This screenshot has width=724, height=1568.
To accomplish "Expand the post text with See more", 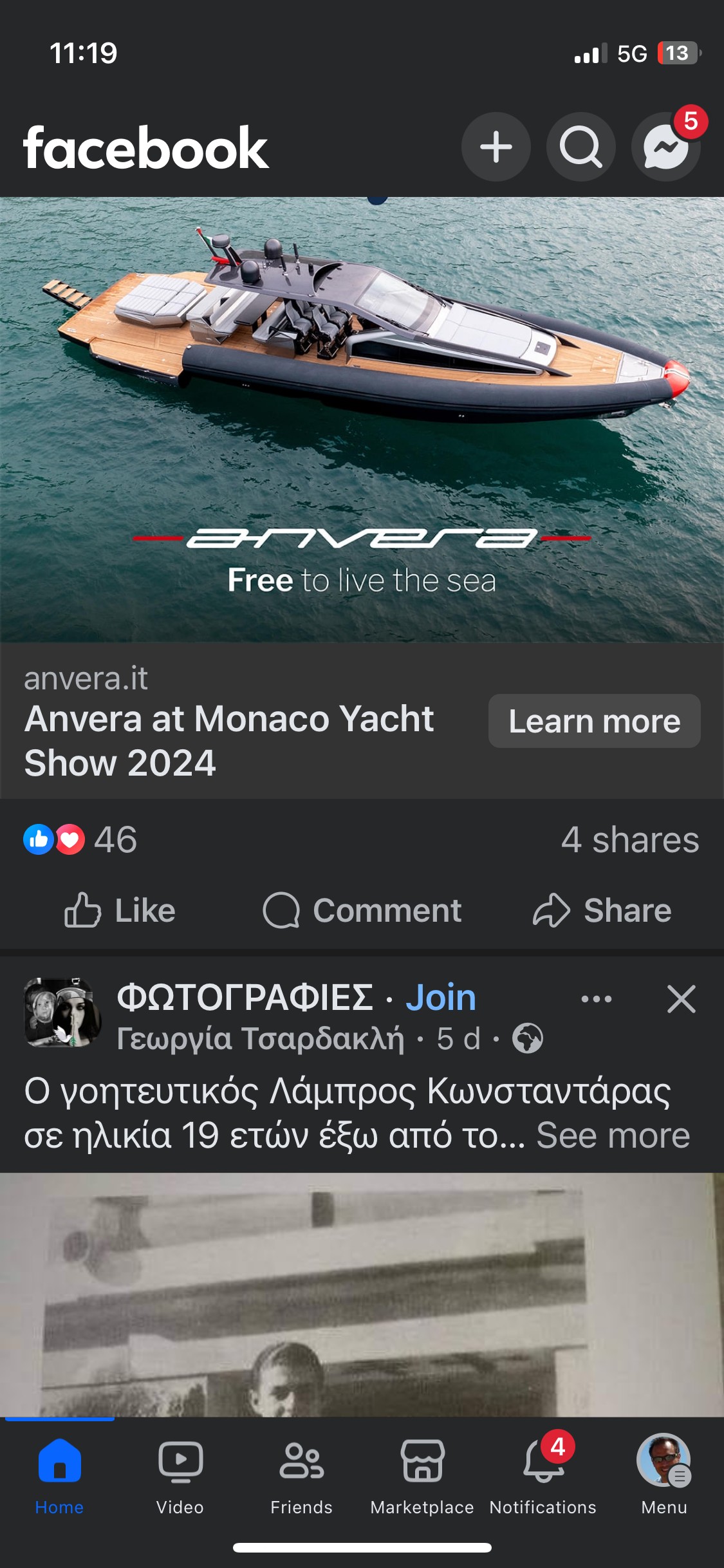I will point(613,1135).
